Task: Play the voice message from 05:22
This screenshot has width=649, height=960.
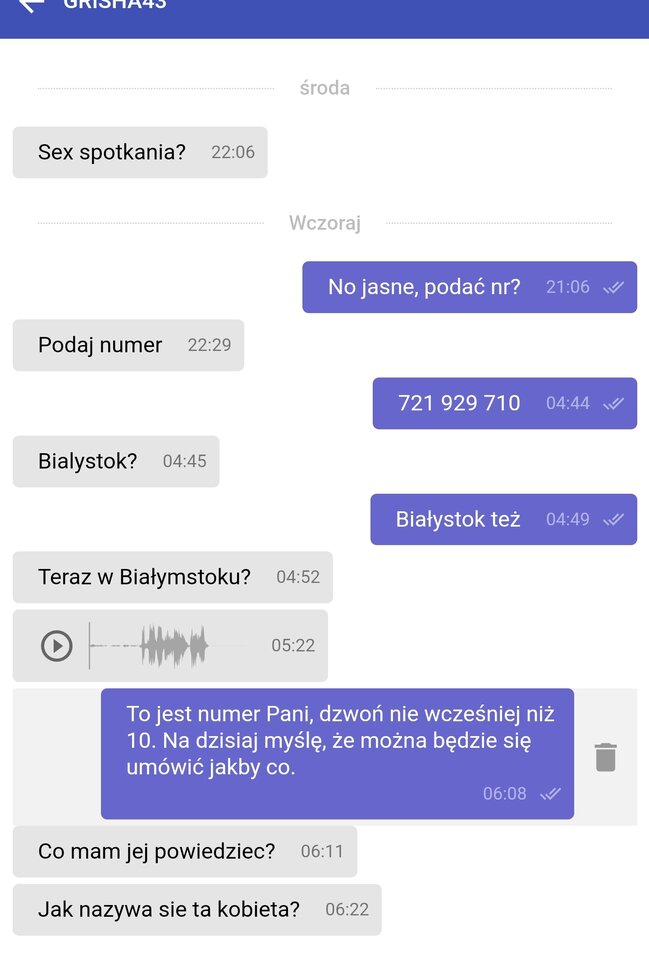Action: (57, 646)
